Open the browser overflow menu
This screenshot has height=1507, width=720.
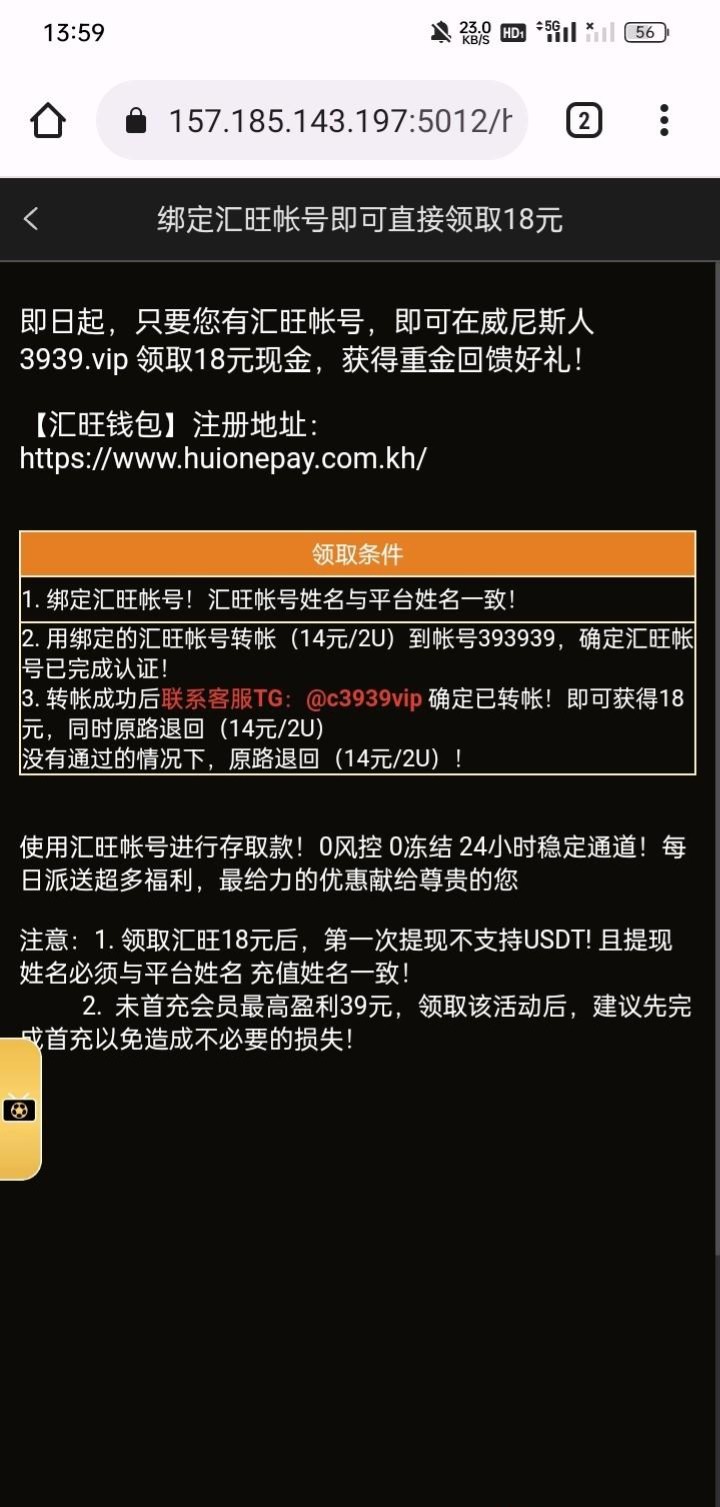[664, 121]
